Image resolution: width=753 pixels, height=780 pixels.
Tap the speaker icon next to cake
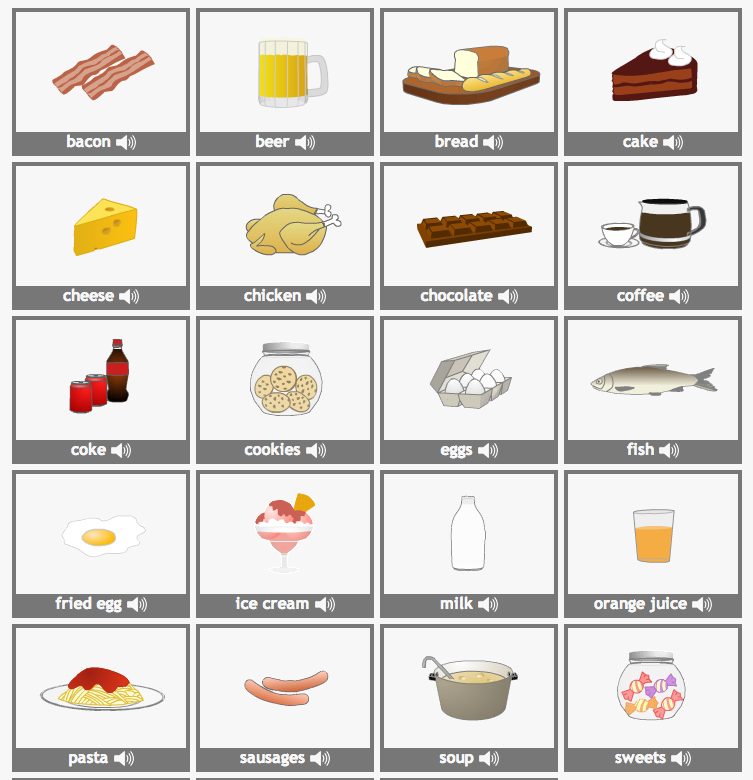673,142
